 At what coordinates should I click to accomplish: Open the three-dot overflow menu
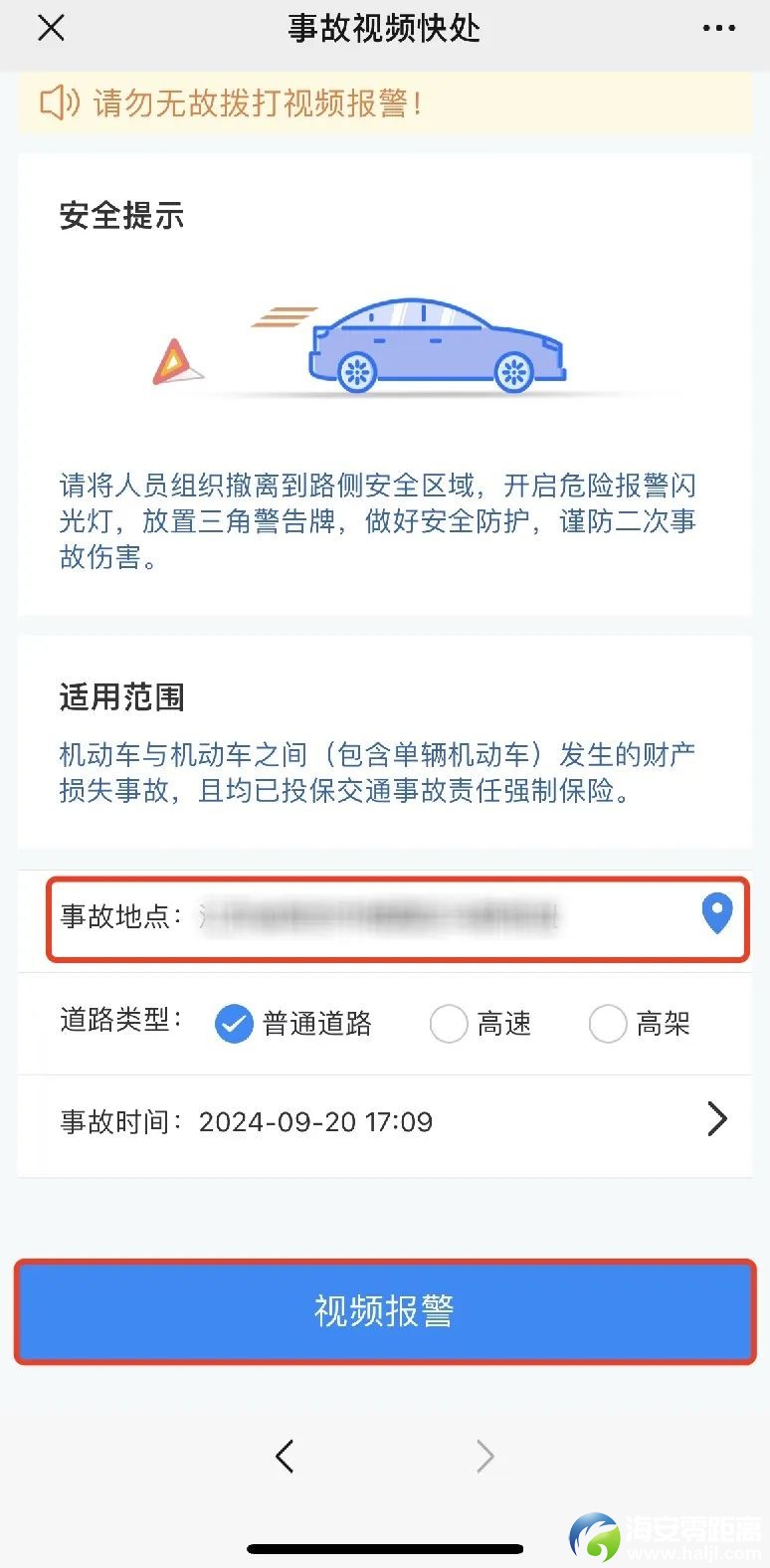pyautogui.click(x=718, y=28)
